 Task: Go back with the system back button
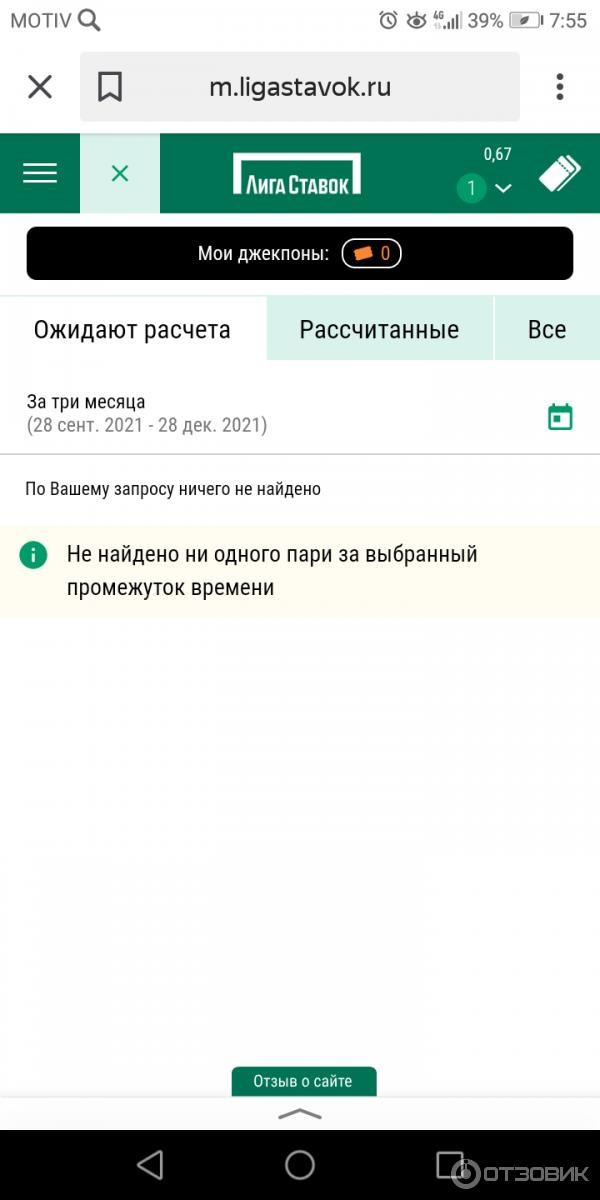150,1164
